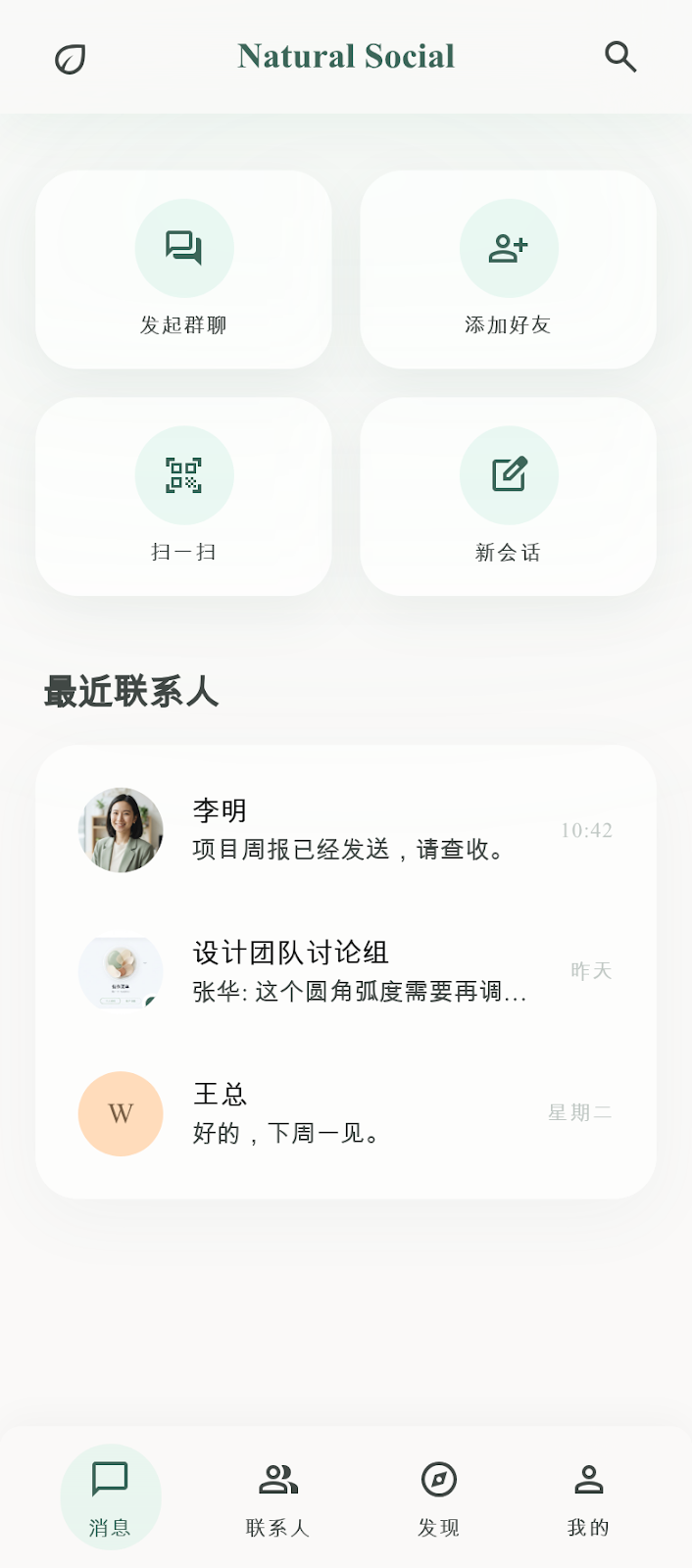Open the conversation with 王总
This screenshot has width=692, height=1568.
(x=346, y=1113)
